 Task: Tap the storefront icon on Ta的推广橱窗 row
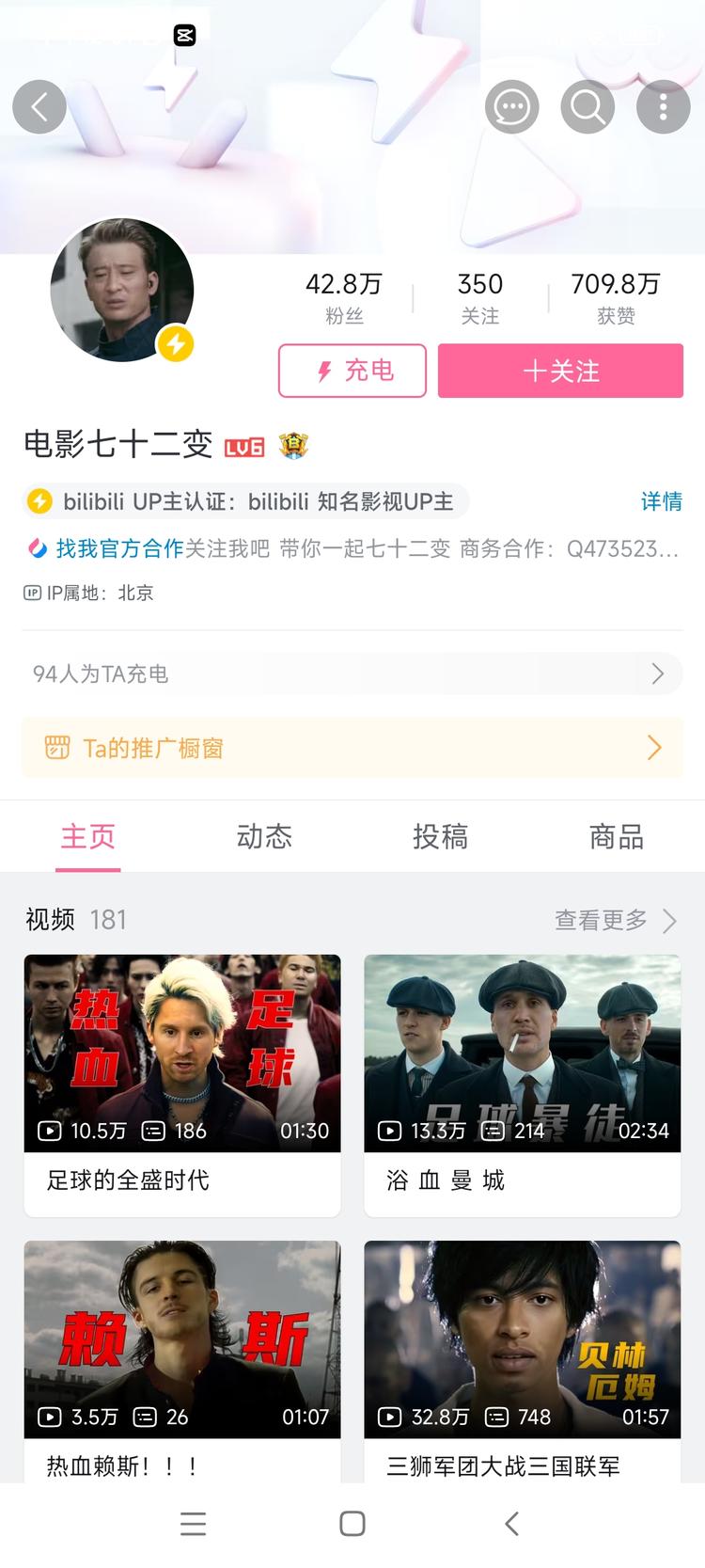[x=57, y=747]
